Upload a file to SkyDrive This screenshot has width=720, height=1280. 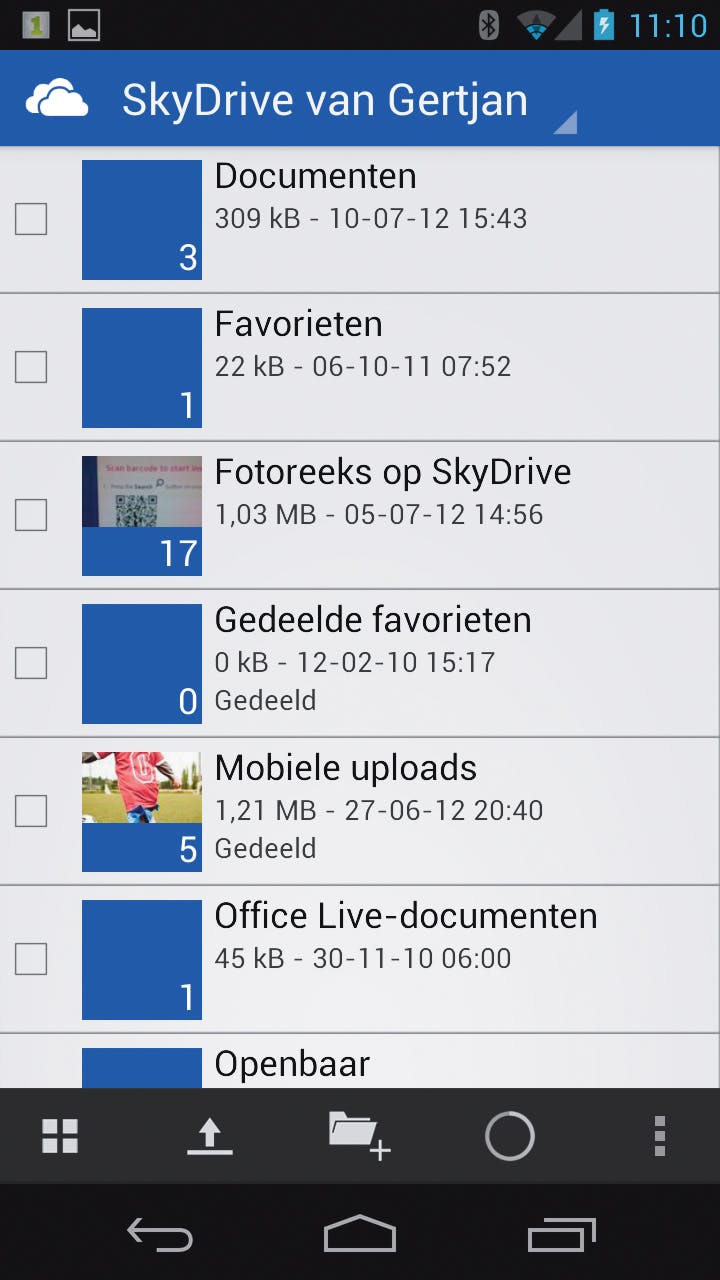[x=210, y=1137]
